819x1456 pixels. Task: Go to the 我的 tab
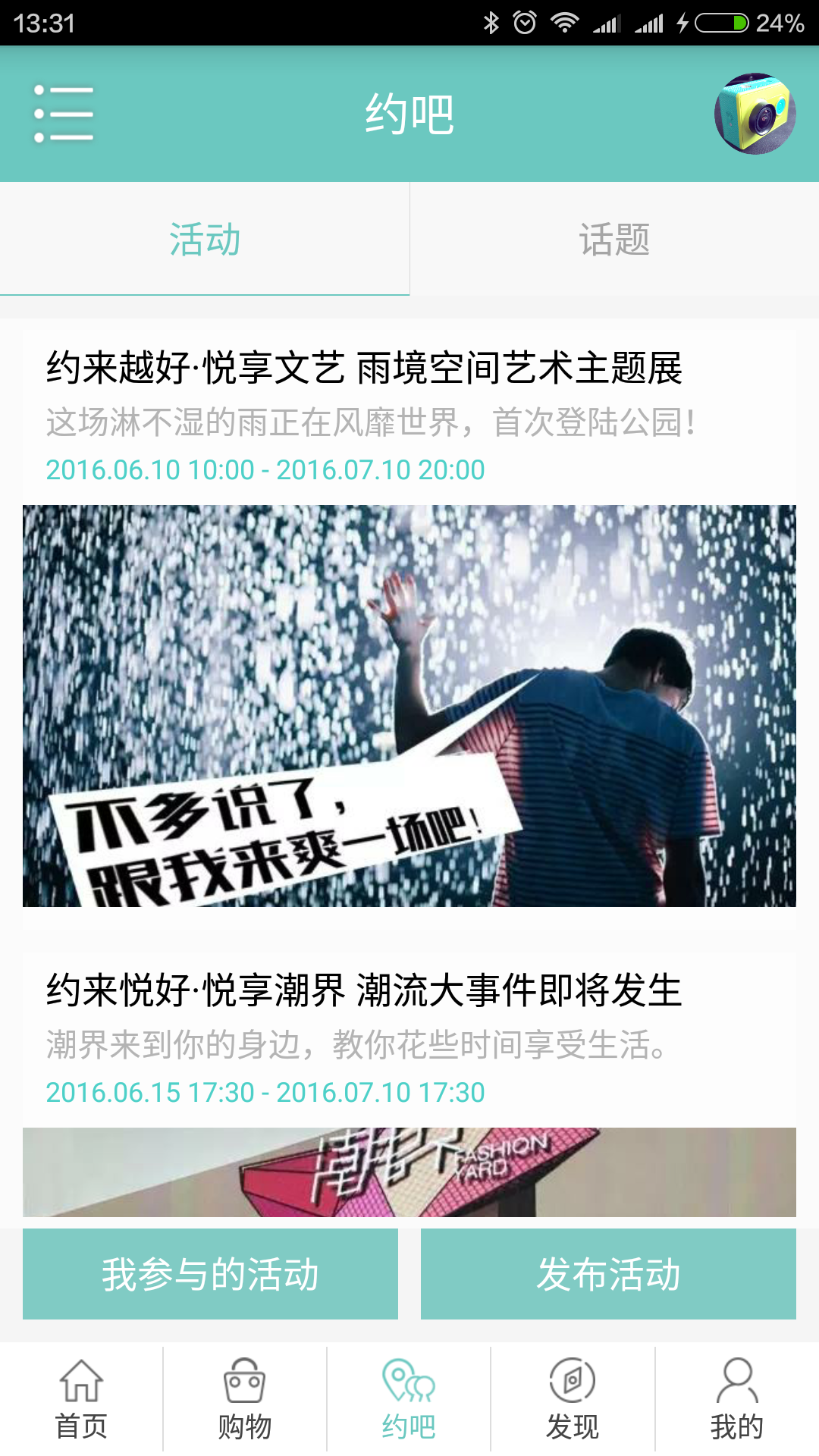(x=736, y=1399)
